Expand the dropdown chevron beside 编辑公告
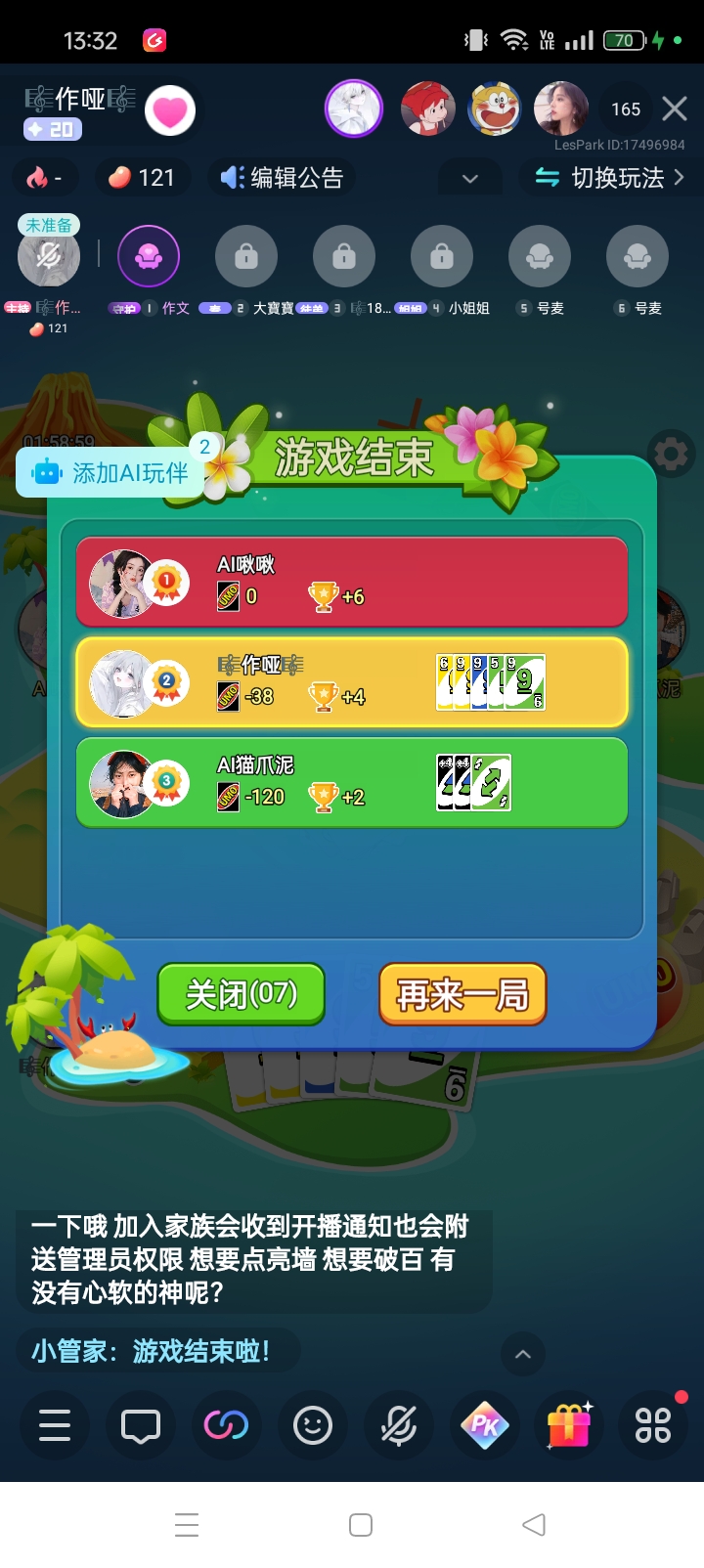Image resolution: width=704 pixels, height=1568 pixels. pyautogui.click(x=470, y=178)
